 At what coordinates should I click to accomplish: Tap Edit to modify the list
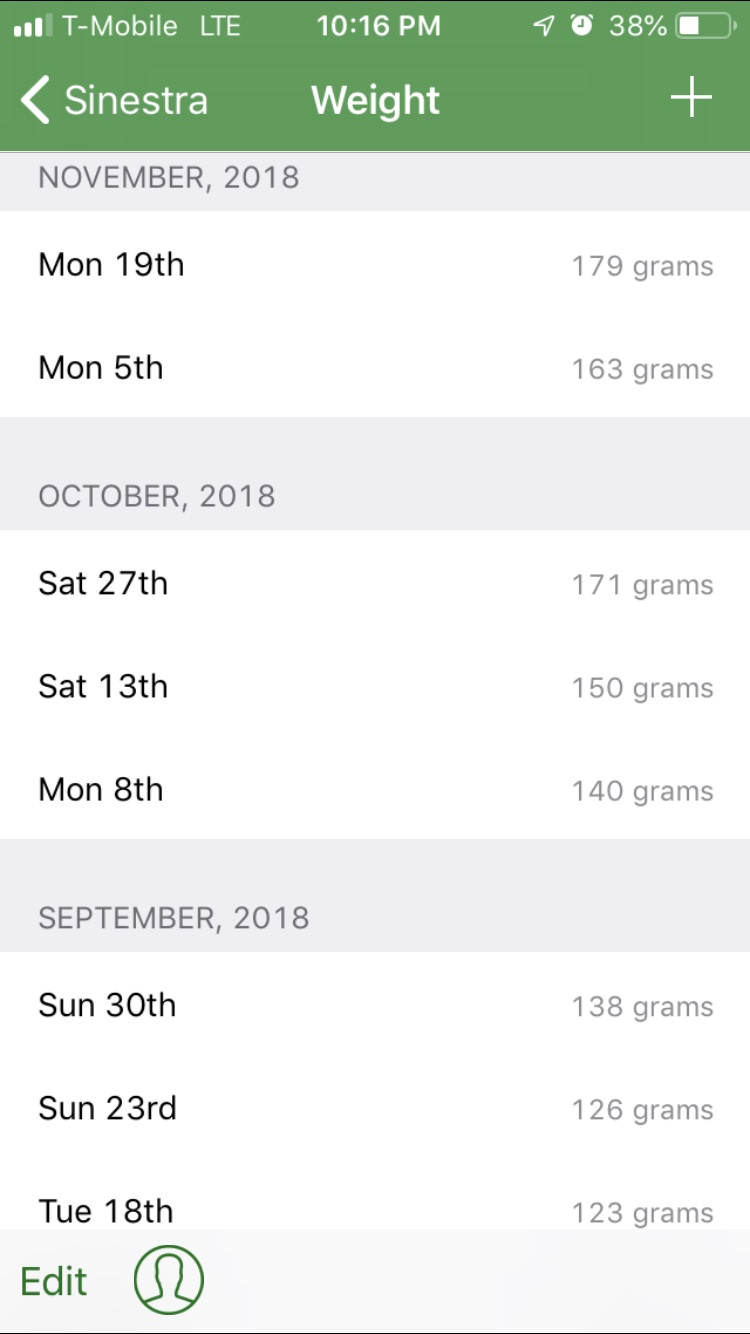point(54,1281)
